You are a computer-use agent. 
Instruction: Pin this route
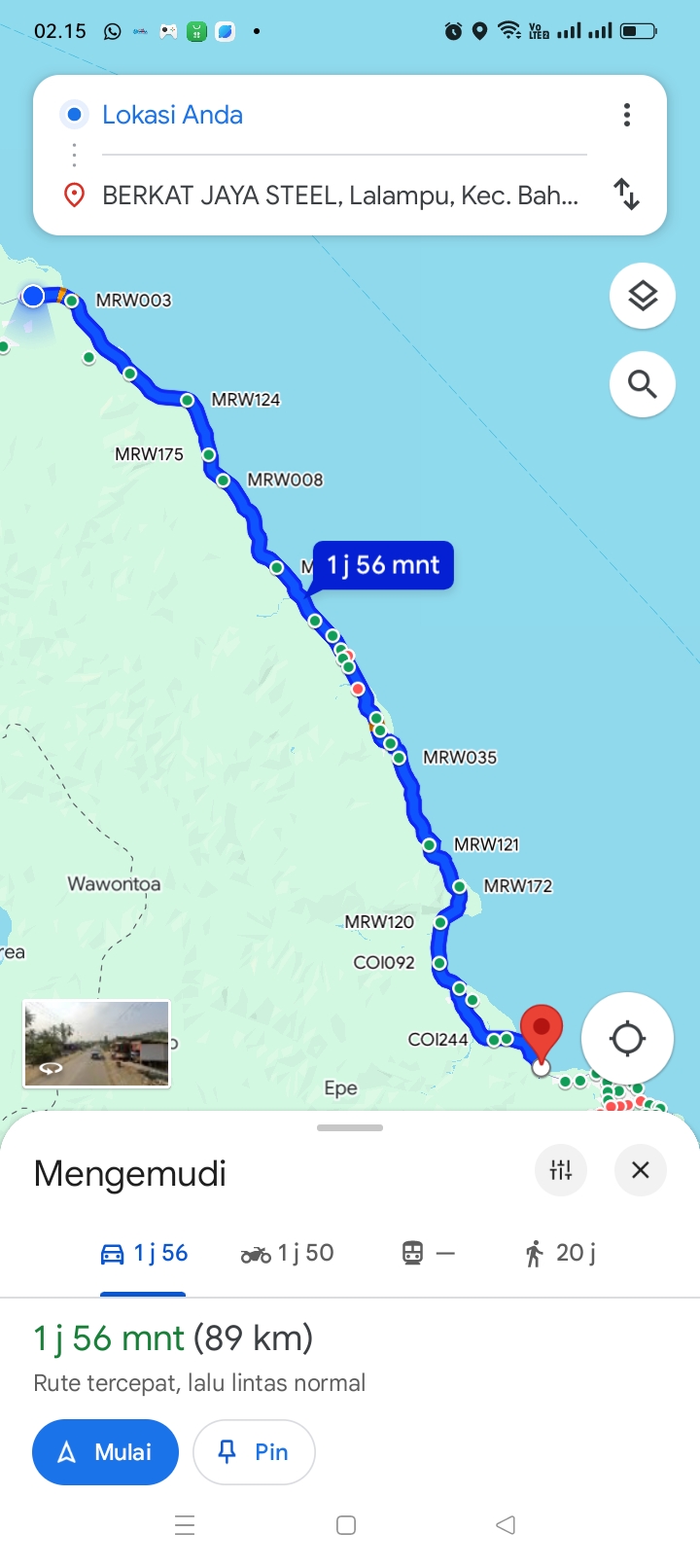click(x=254, y=1452)
